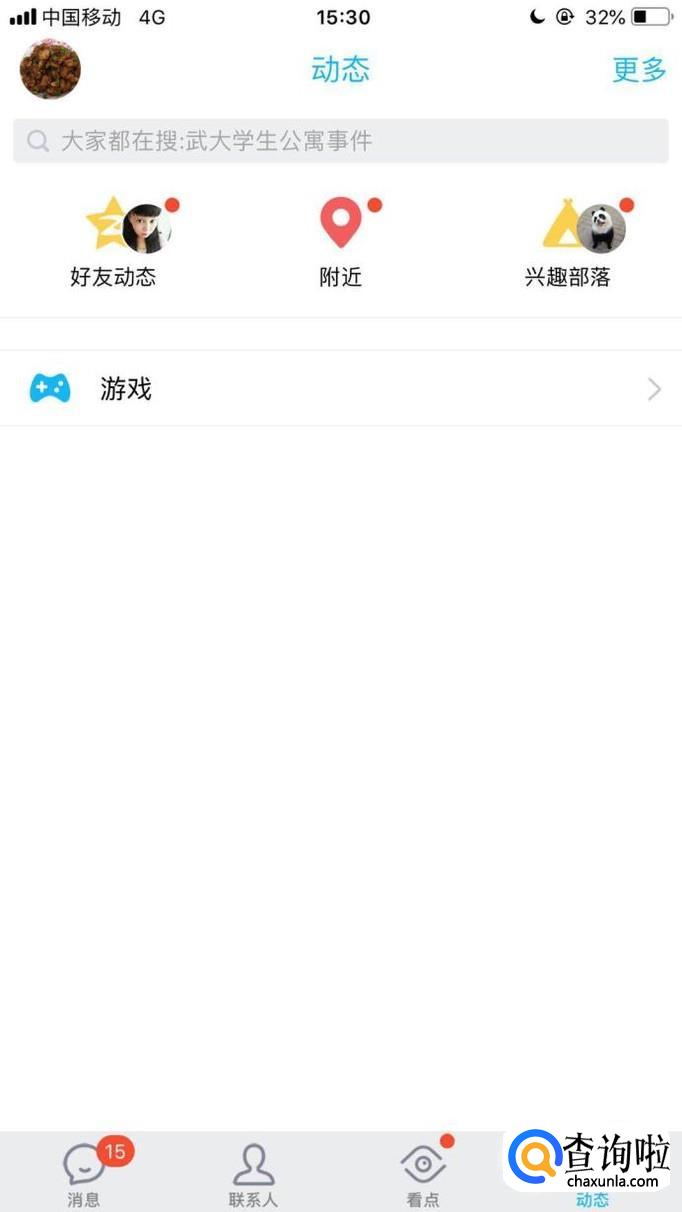Switch to the 看点 tab
The width and height of the screenshot is (682, 1212).
click(423, 1172)
